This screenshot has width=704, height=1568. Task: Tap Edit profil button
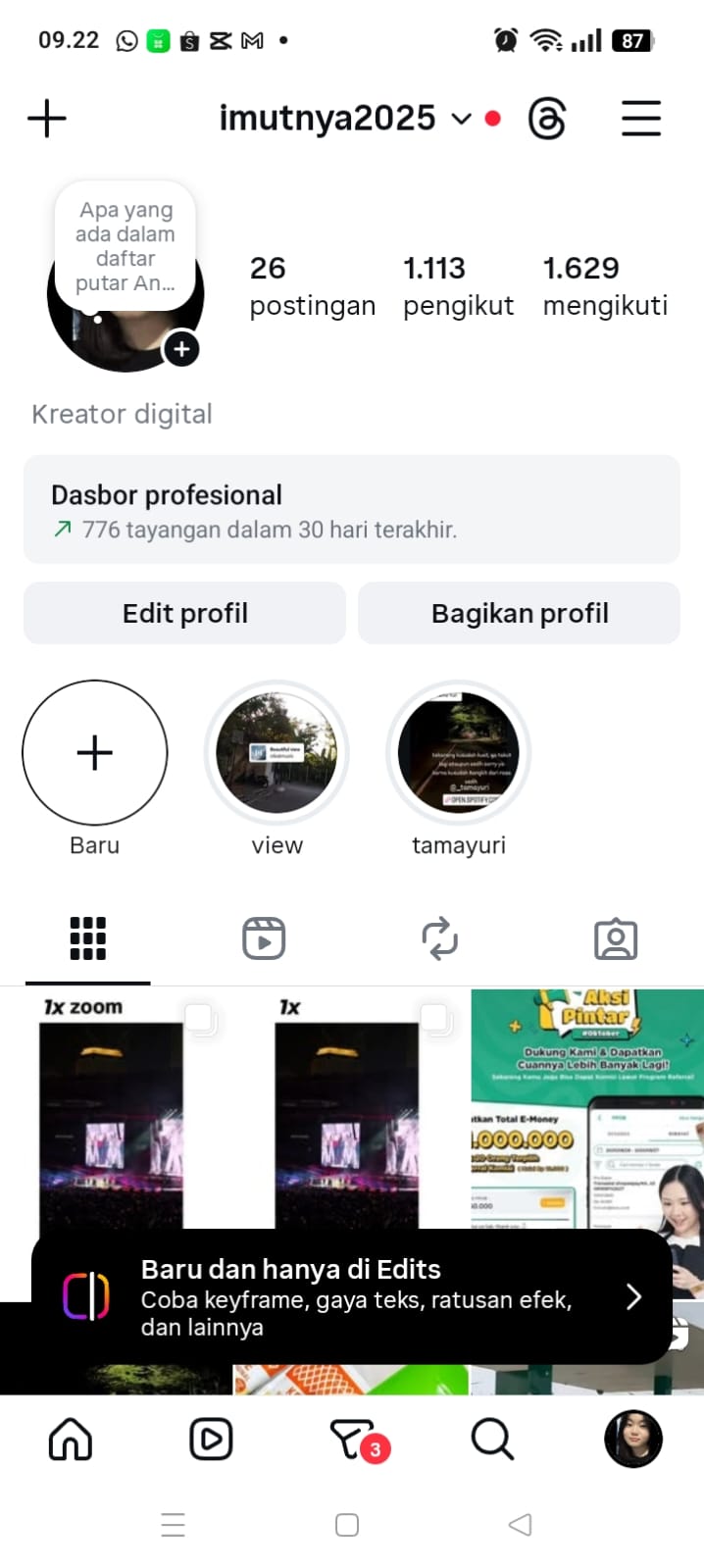[184, 613]
